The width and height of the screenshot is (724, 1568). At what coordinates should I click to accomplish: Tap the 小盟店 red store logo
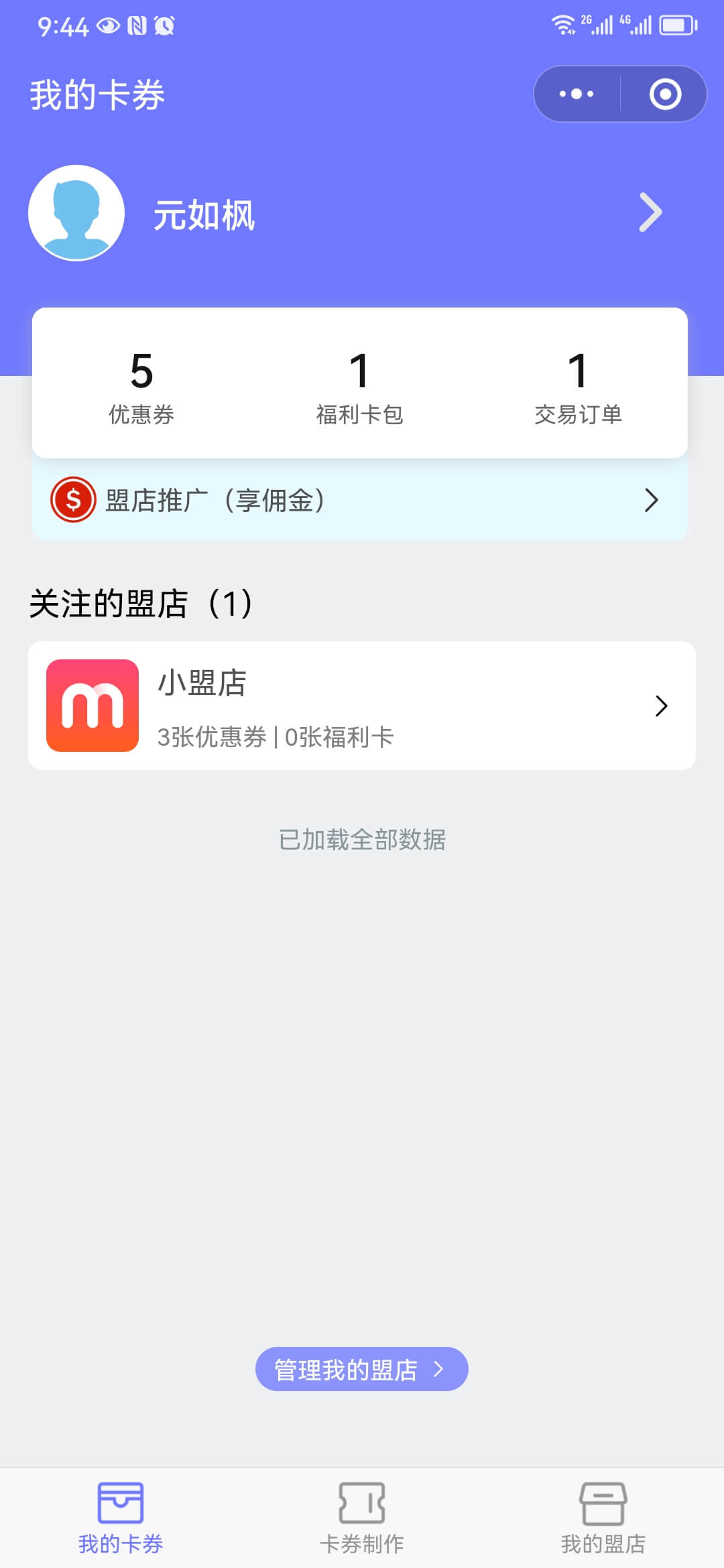tap(93, 705)
